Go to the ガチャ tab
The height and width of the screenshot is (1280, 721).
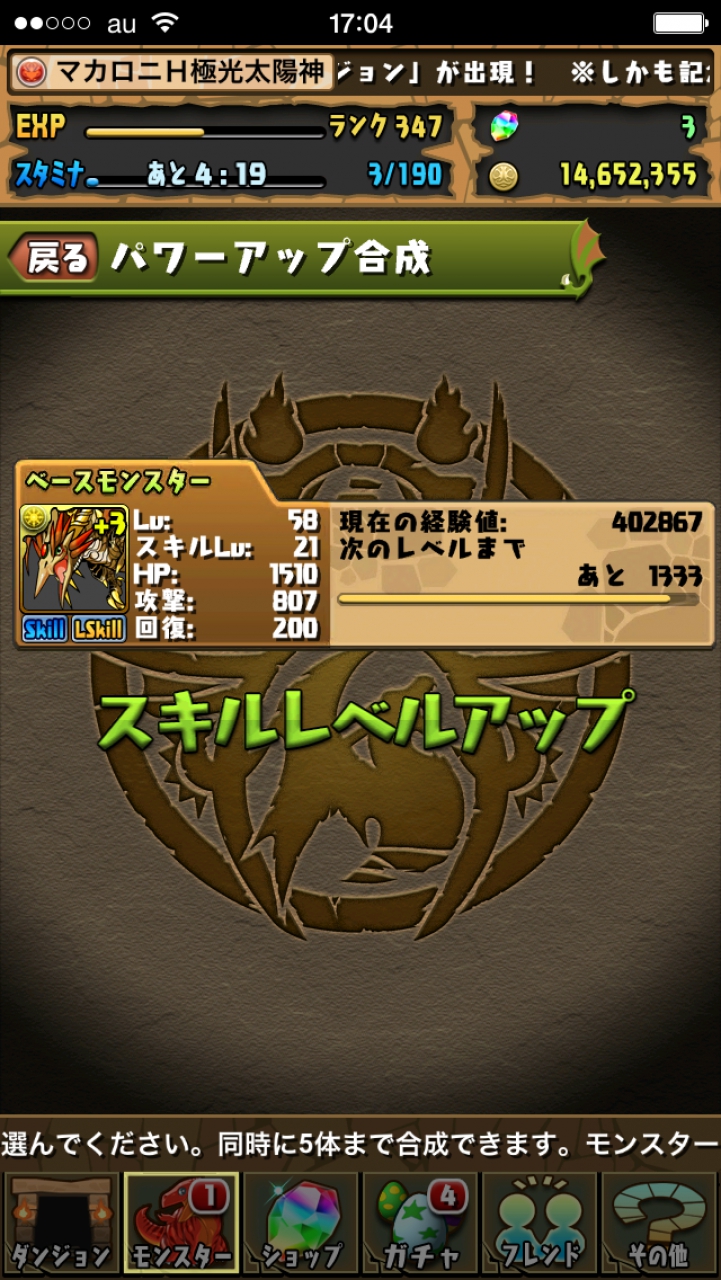tap(420, 1223)
